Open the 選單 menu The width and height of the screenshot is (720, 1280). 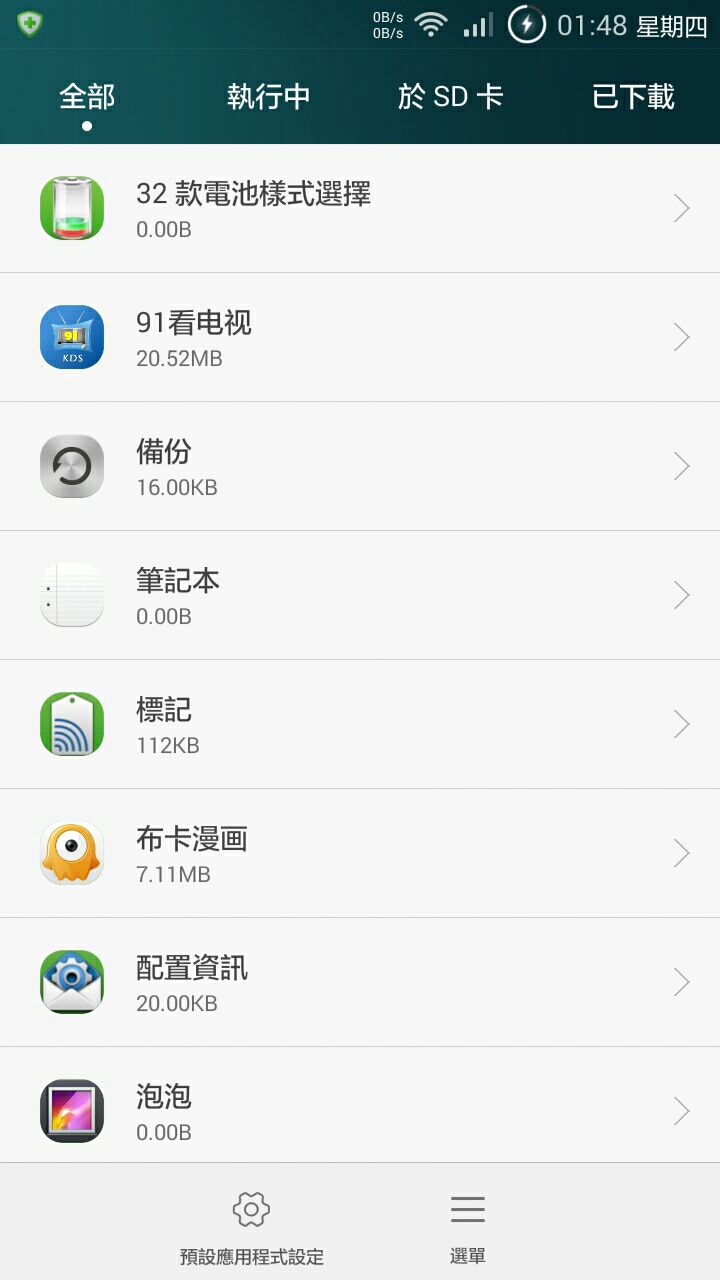(x=467, y=1228)
